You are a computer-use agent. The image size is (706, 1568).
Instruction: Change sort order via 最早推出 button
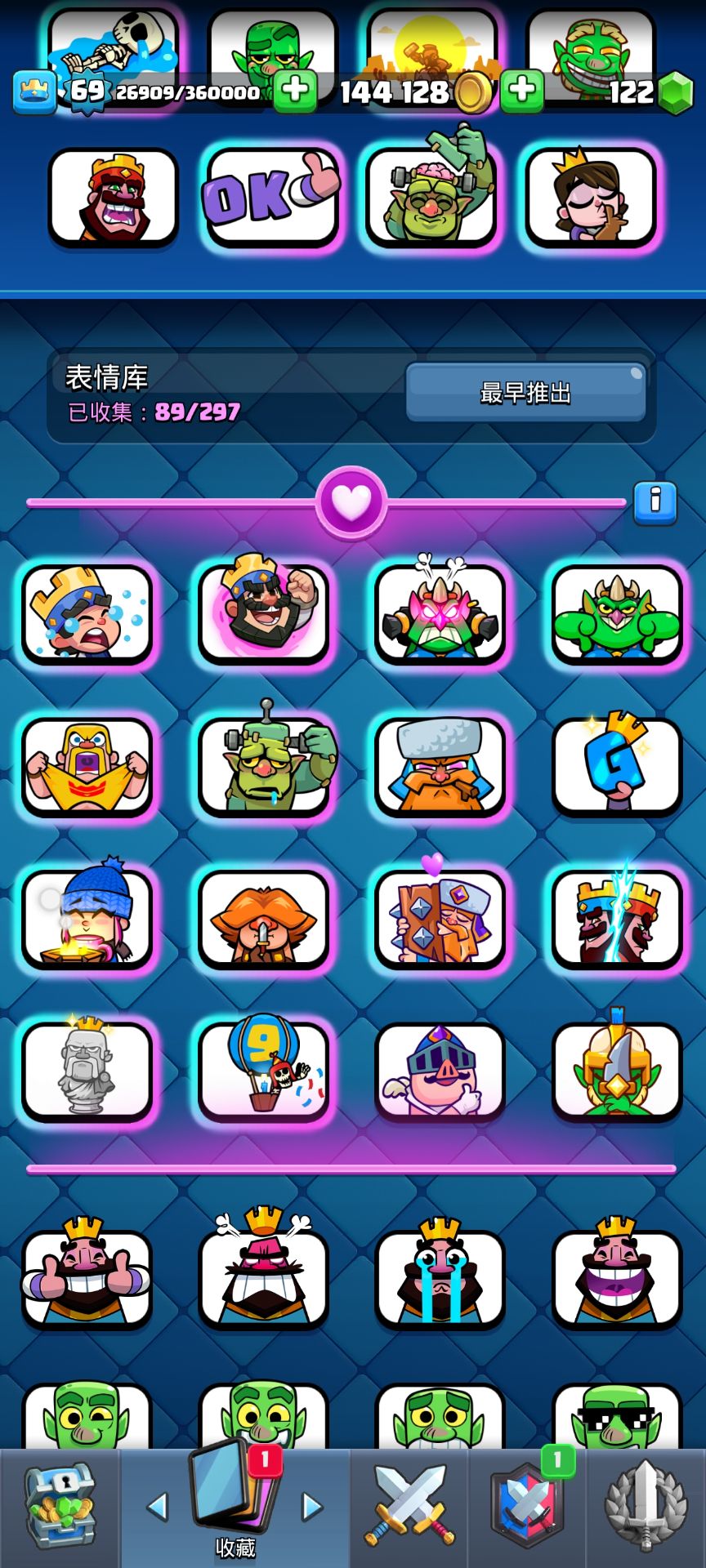(x=525, y=393)
